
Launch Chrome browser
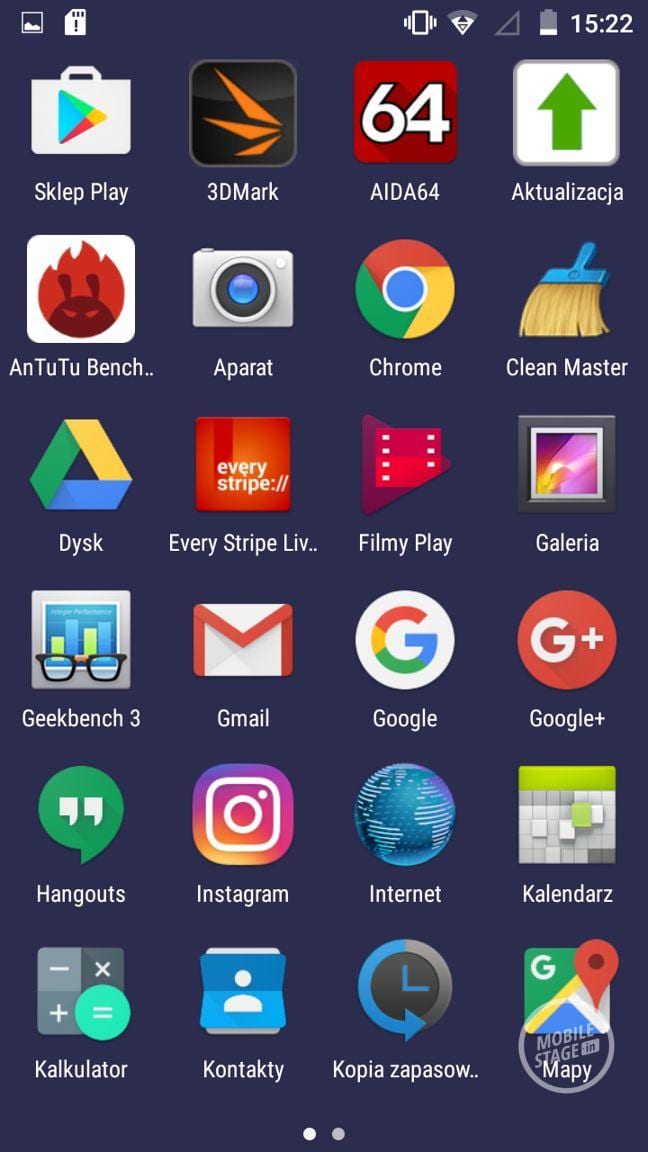405,289
